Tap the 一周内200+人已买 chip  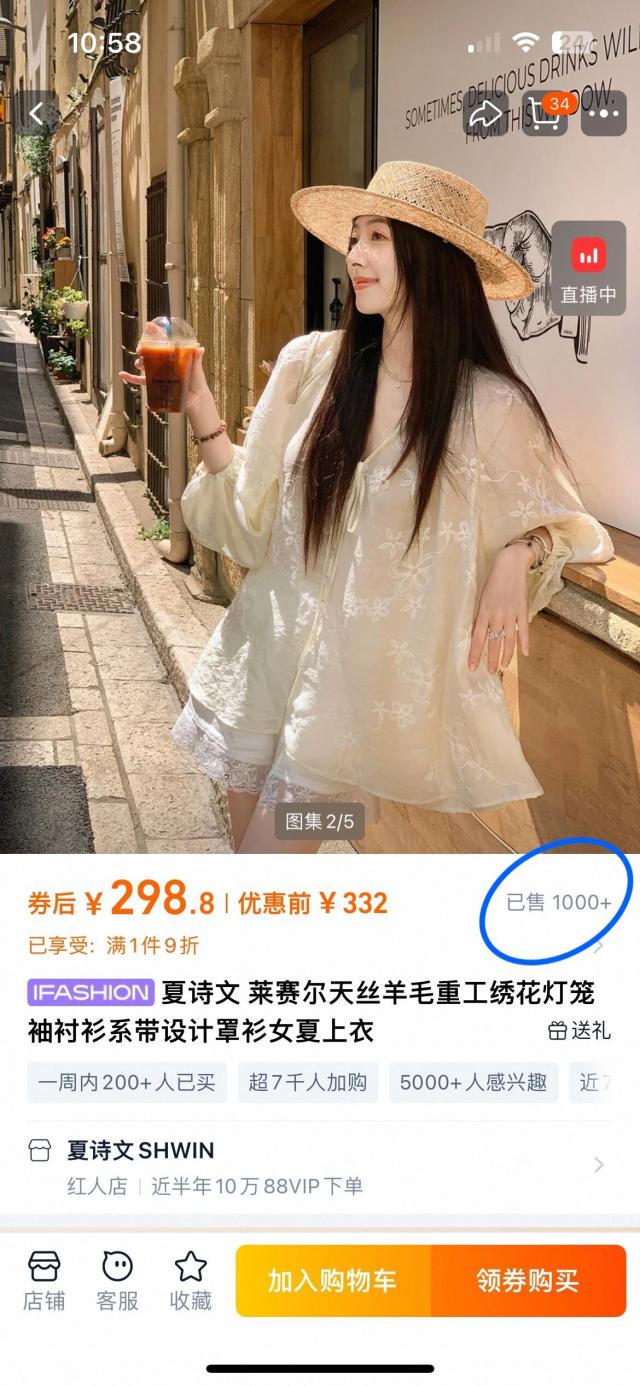pos(127,1082)
